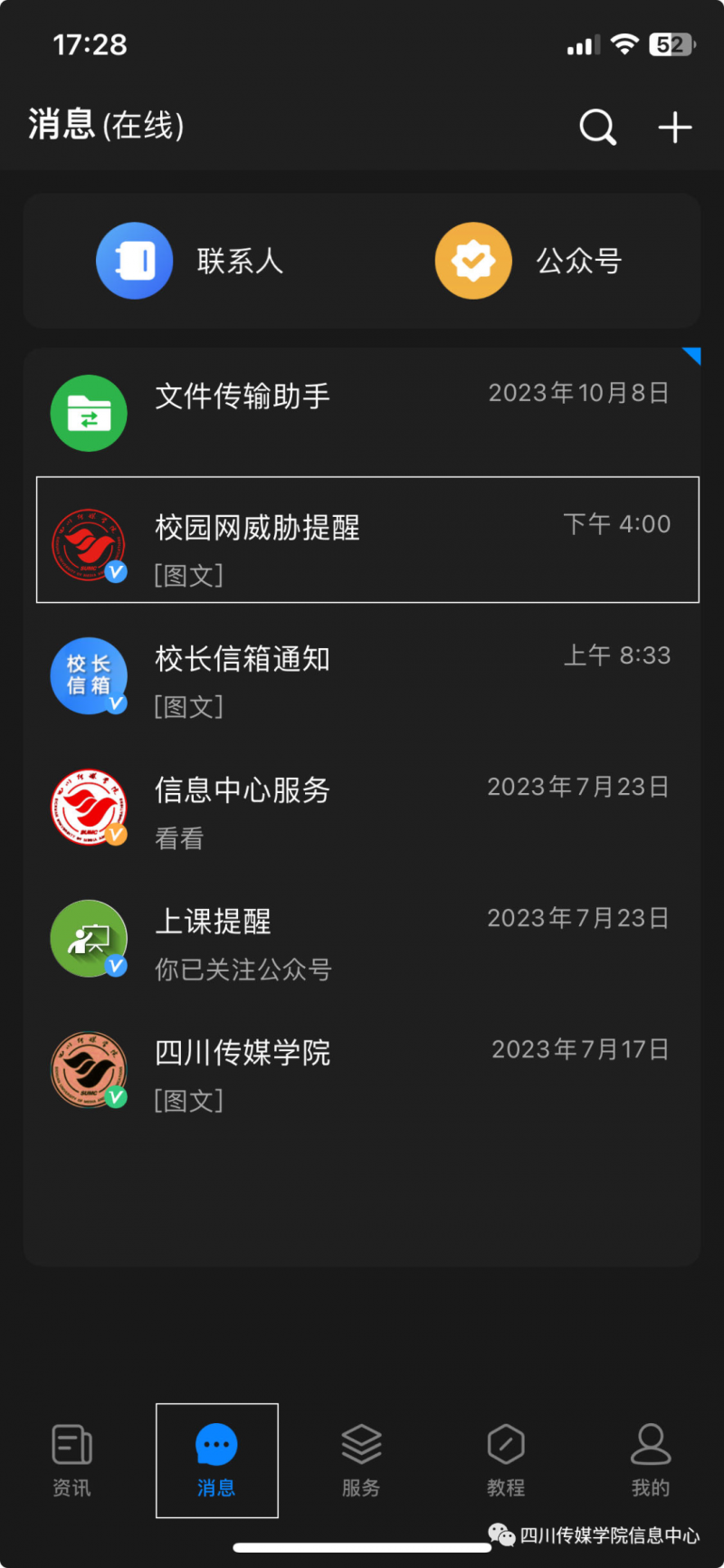
Task: Open the 校长信箱通知 message thread
Action: click(362, 677)
